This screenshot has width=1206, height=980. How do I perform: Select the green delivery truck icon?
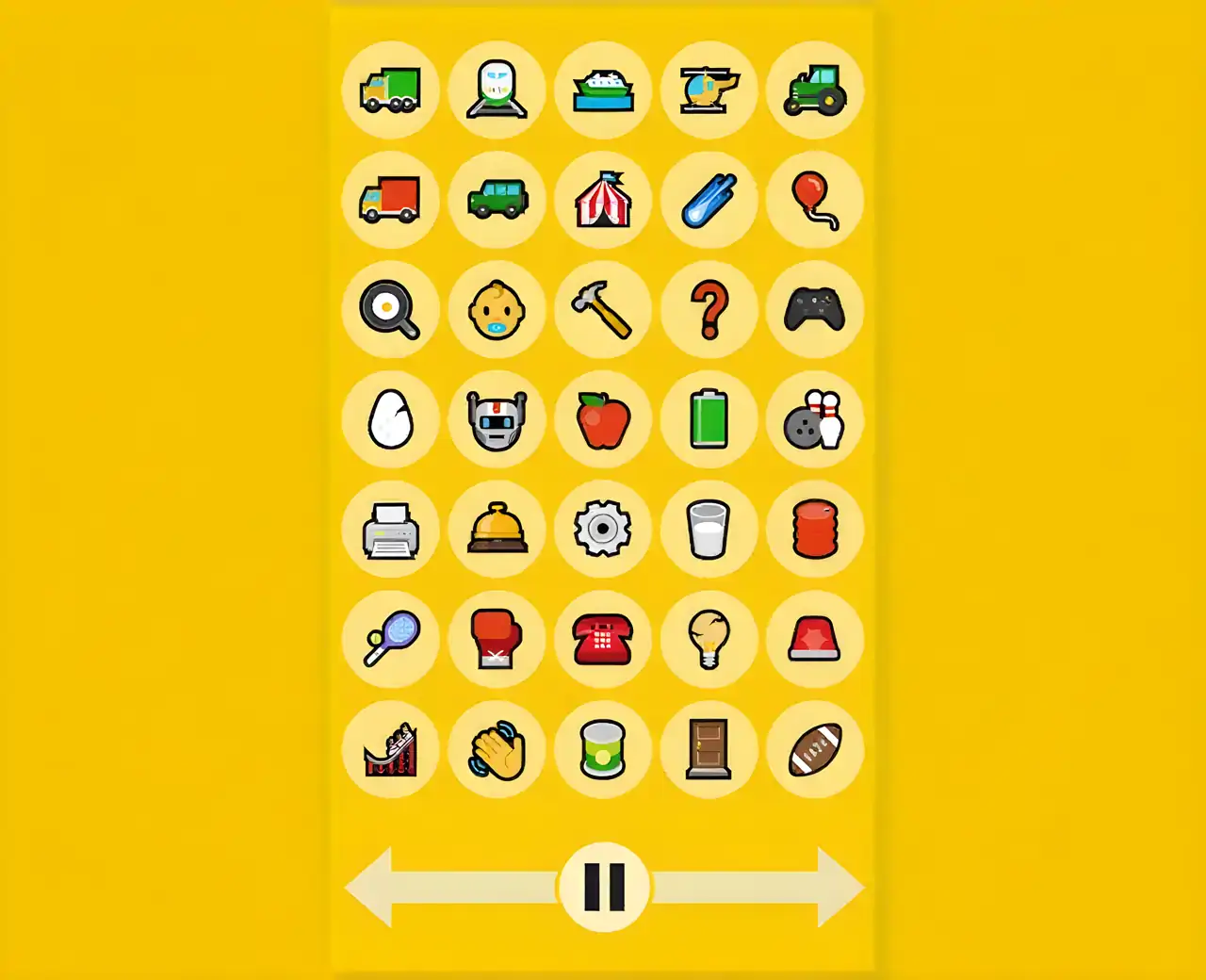pyautogui.click(x=390, y=90)
